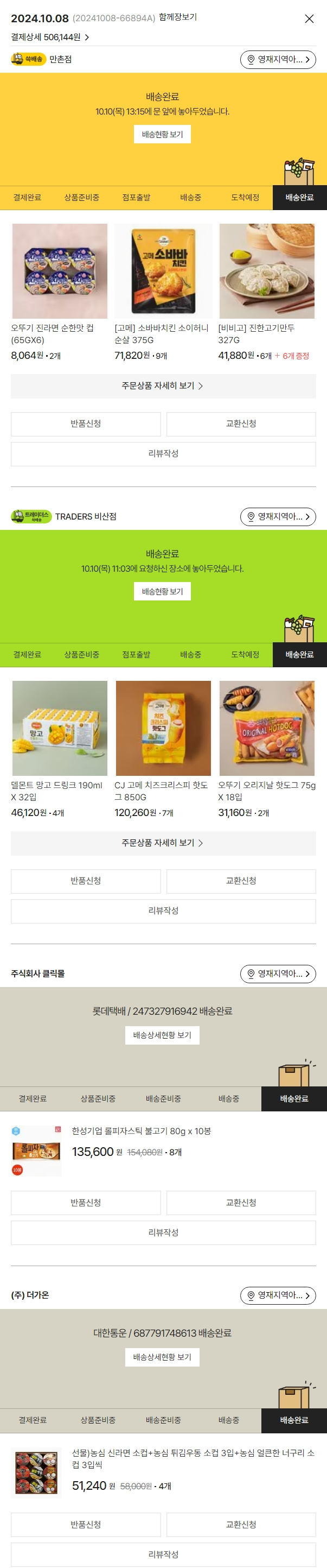Request 반품신청 for 만촌점 order
The width and height of the screenshot is (327, 1568).
point(86,424)
